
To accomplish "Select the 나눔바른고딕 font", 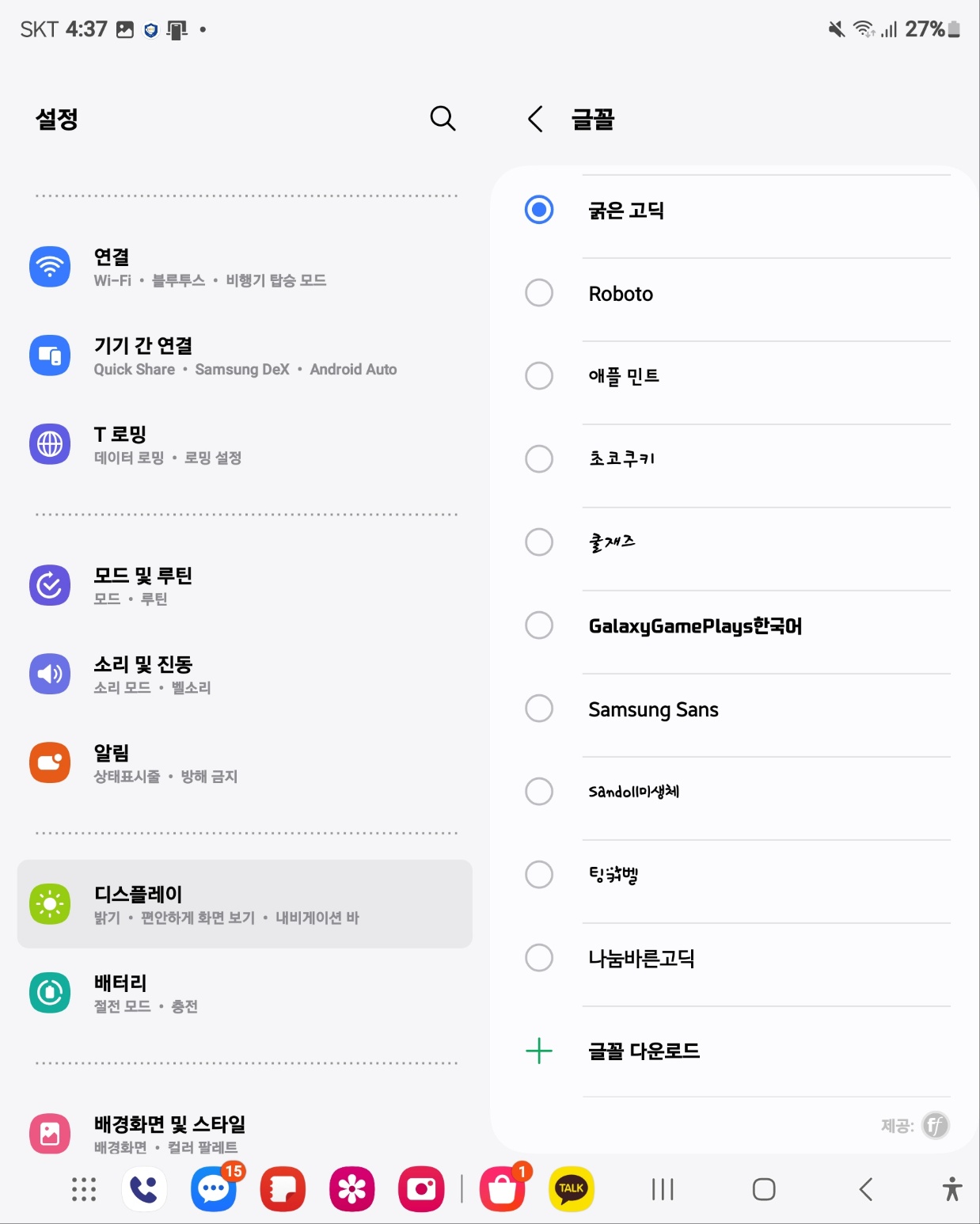I will point(733,958).
